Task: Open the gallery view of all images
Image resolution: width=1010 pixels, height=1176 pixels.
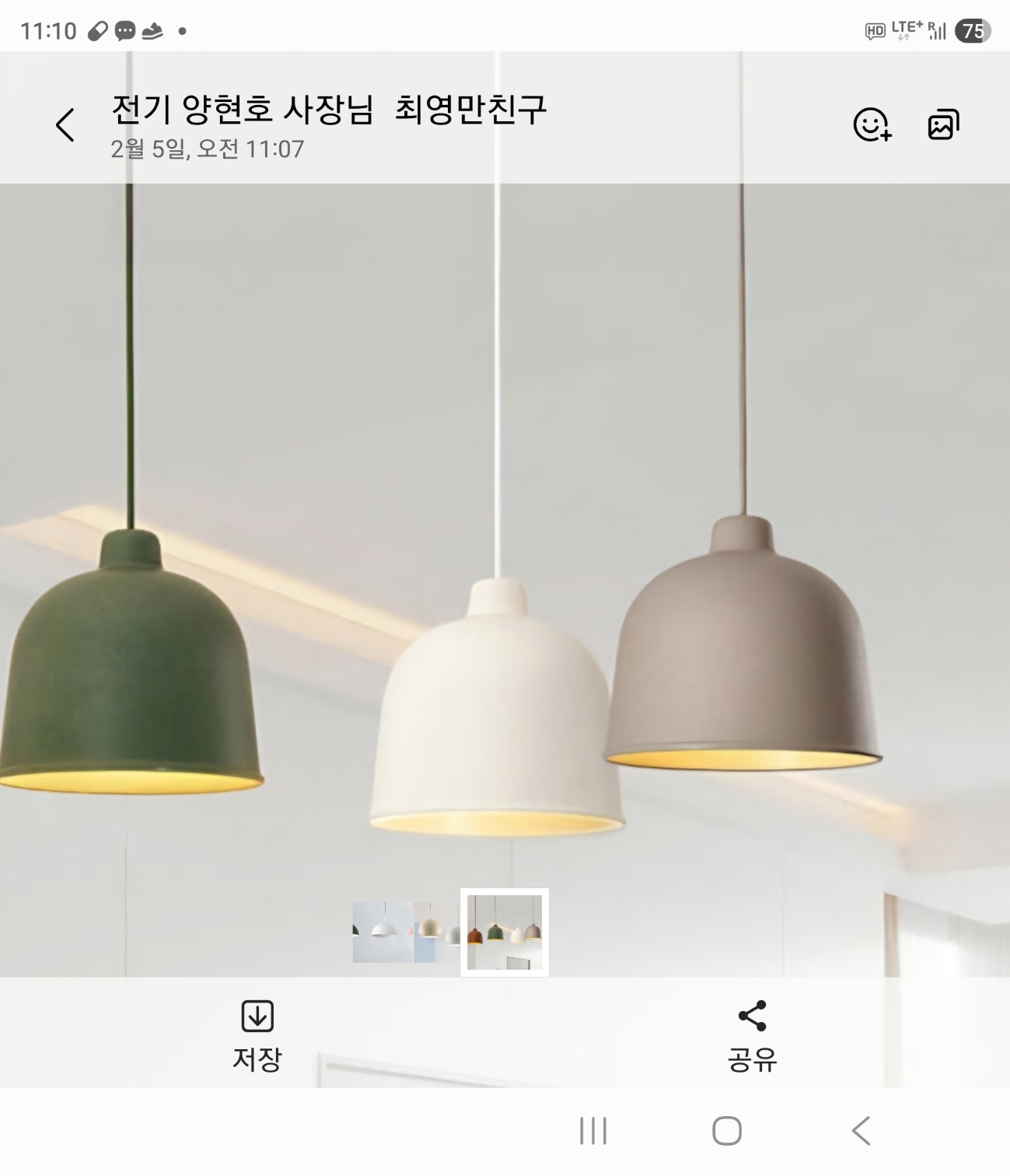Action: tap(943, 124)
